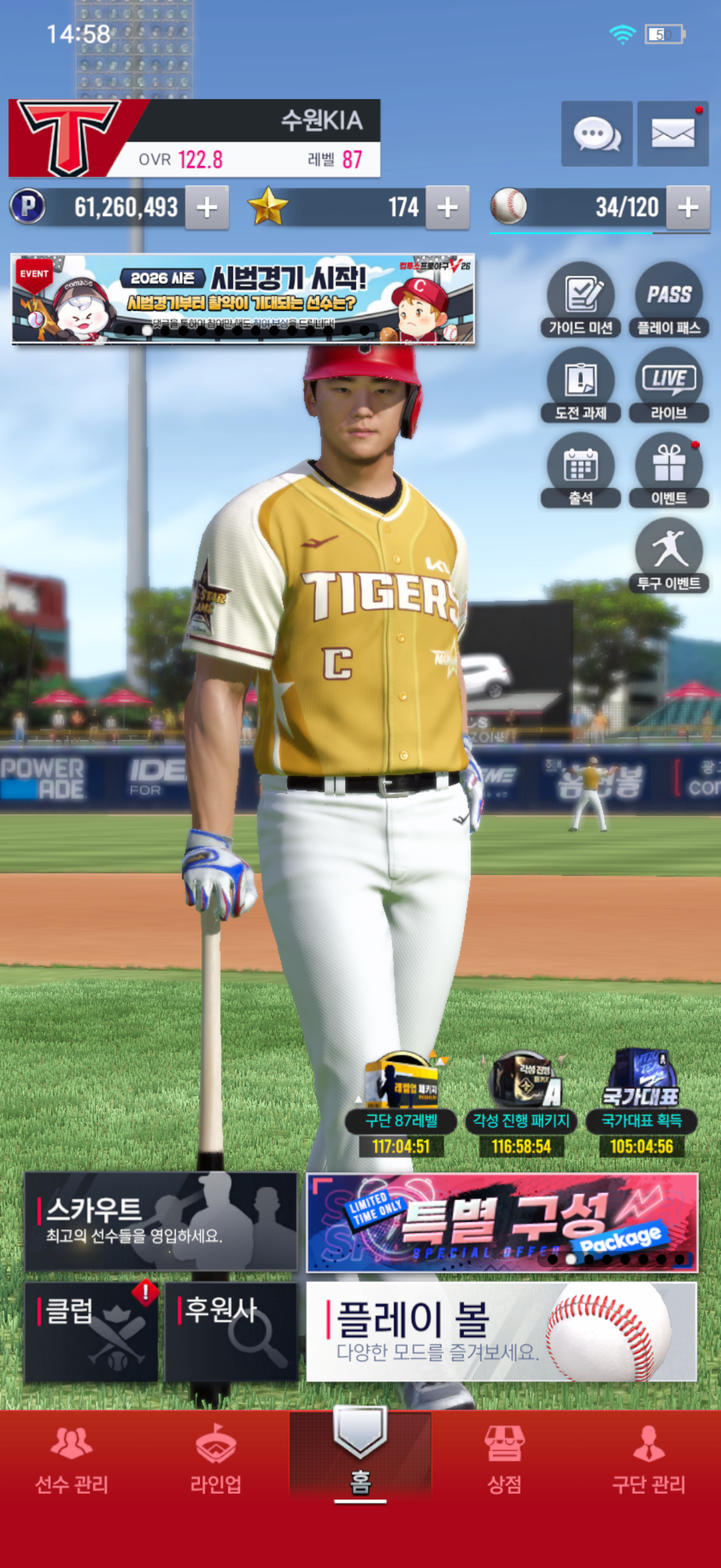Open 투구 이벤트
The width and height of the screenshot is (721, 1568).
pyautogui.click(x=668, y=555)
